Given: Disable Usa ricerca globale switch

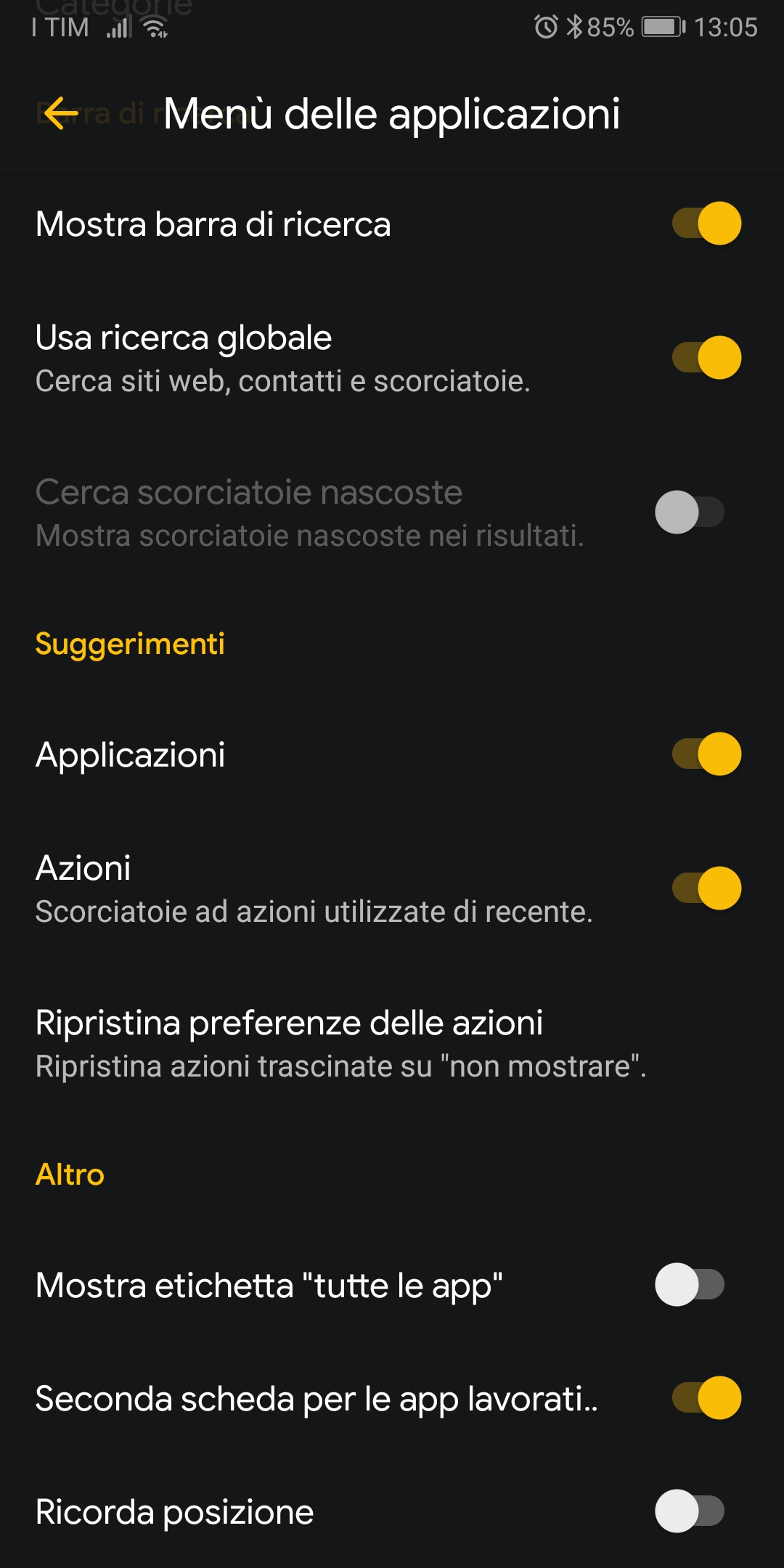Looking at the screenshot, I should (706, 357).
